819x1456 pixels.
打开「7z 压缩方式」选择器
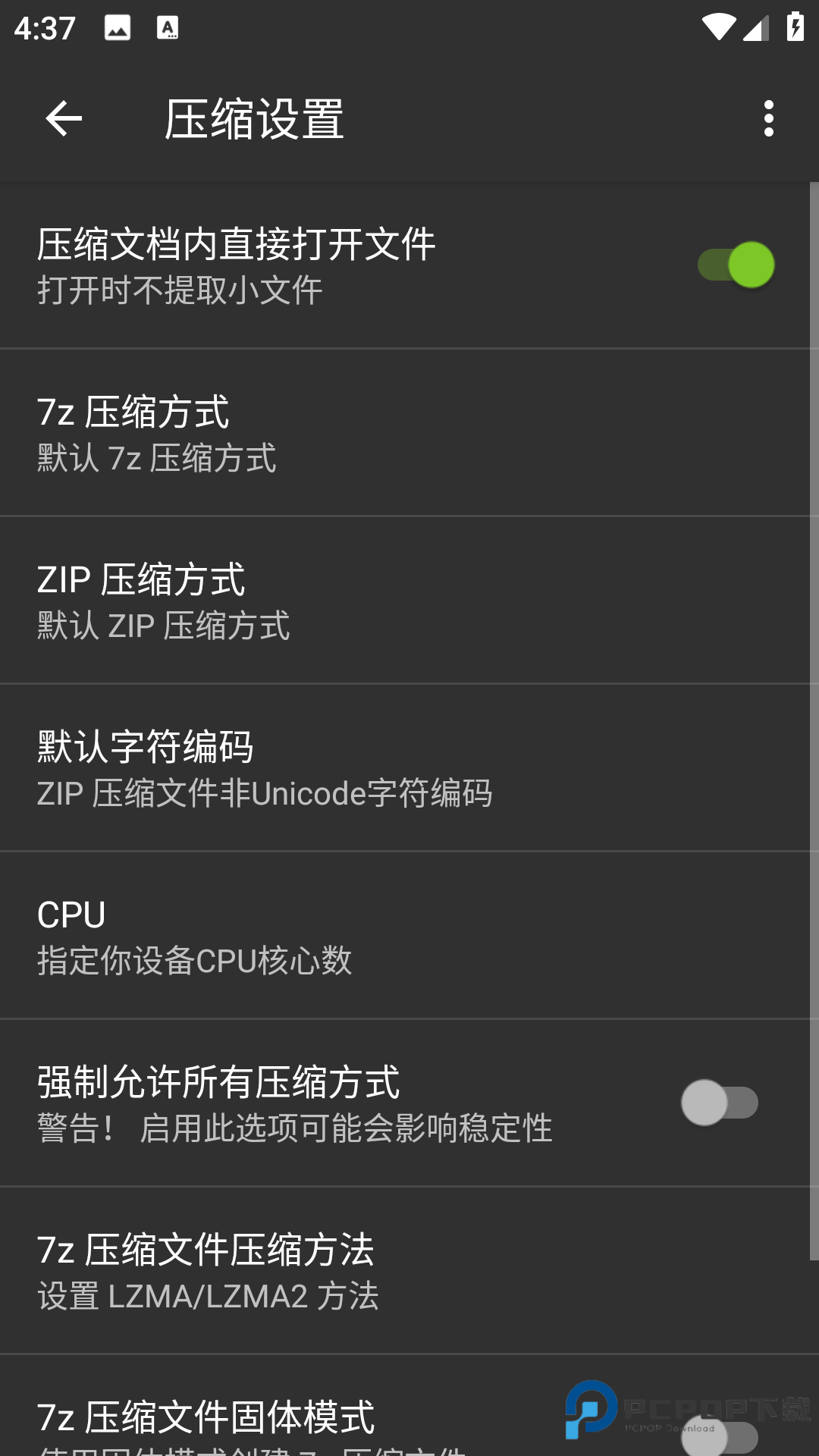[303, 432]
